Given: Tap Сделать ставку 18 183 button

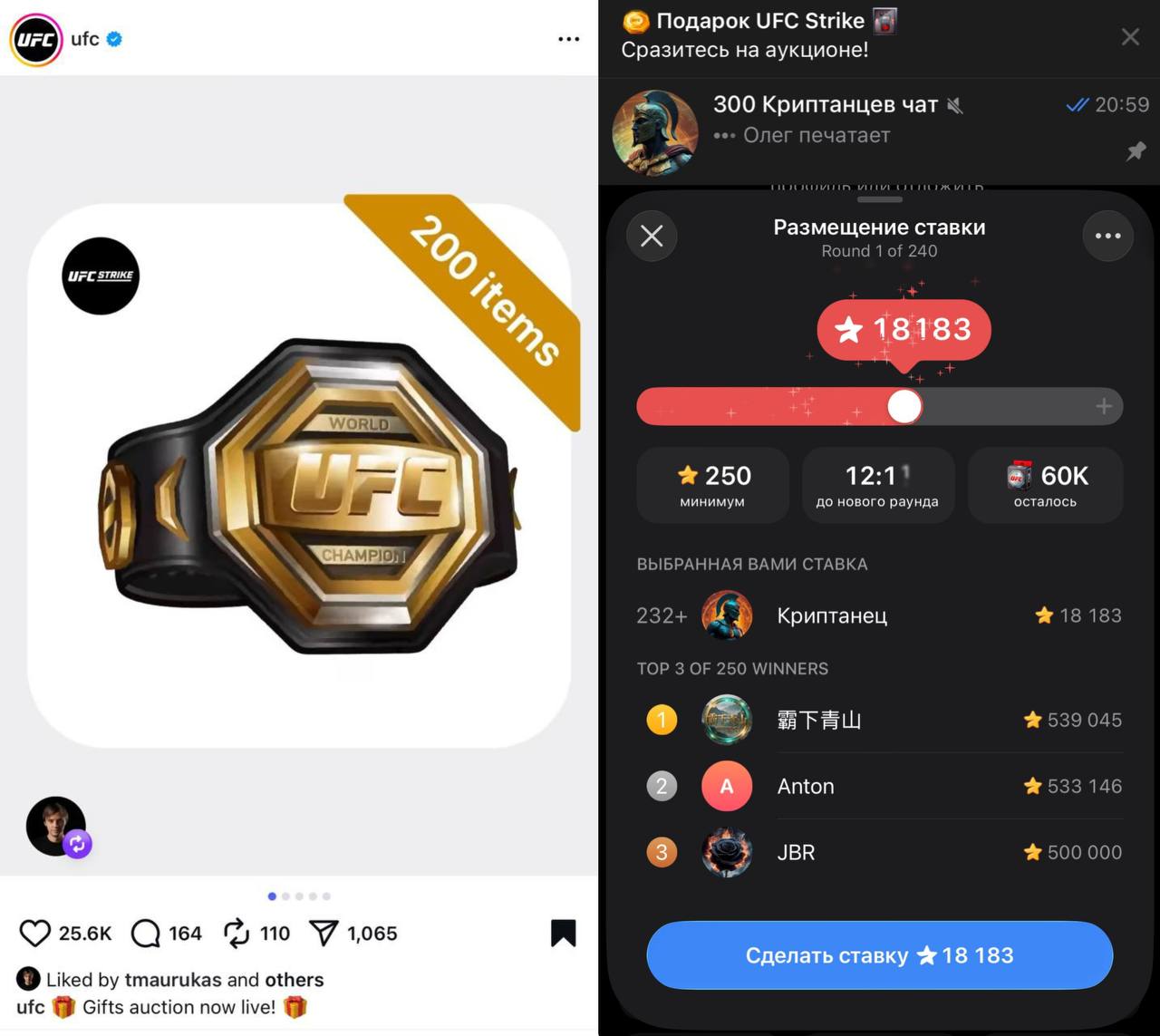Looking at the screenshot, I should [879, 955].
